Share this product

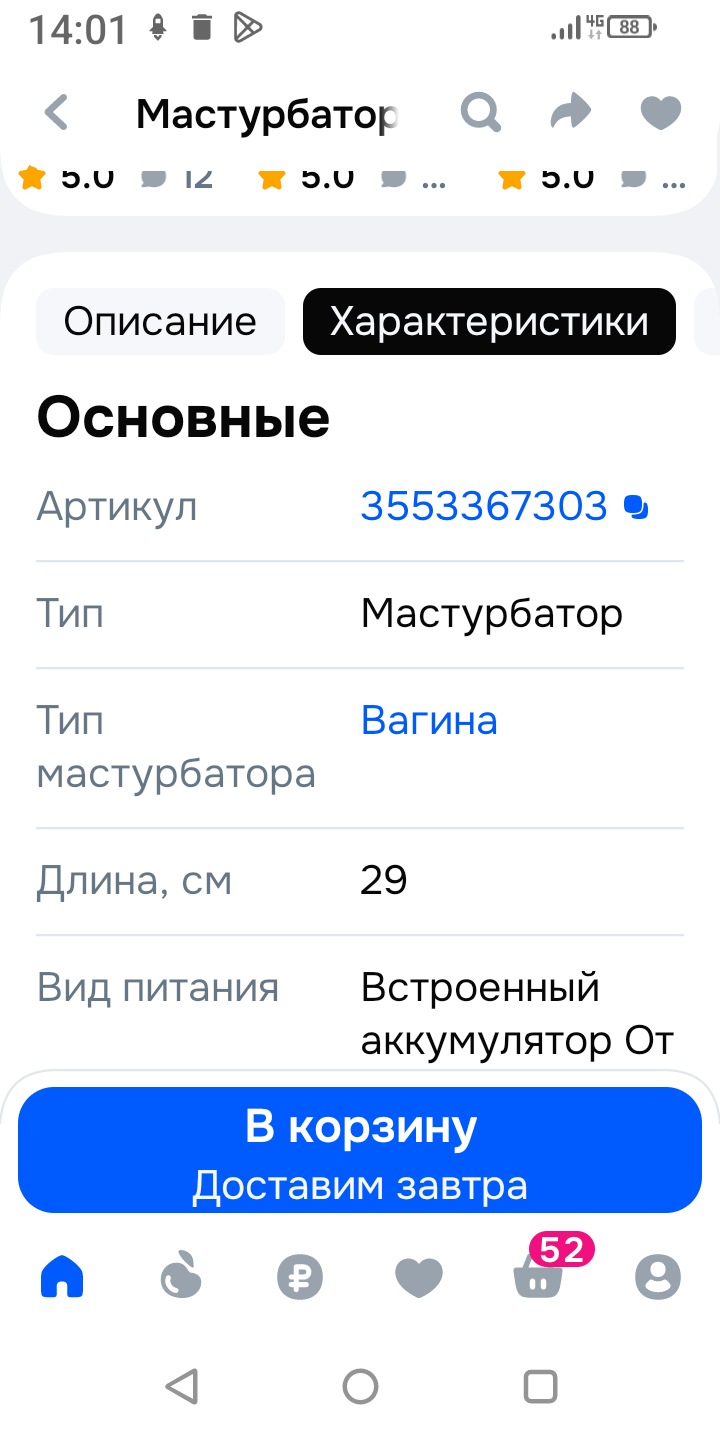click(x=571, y=113)
